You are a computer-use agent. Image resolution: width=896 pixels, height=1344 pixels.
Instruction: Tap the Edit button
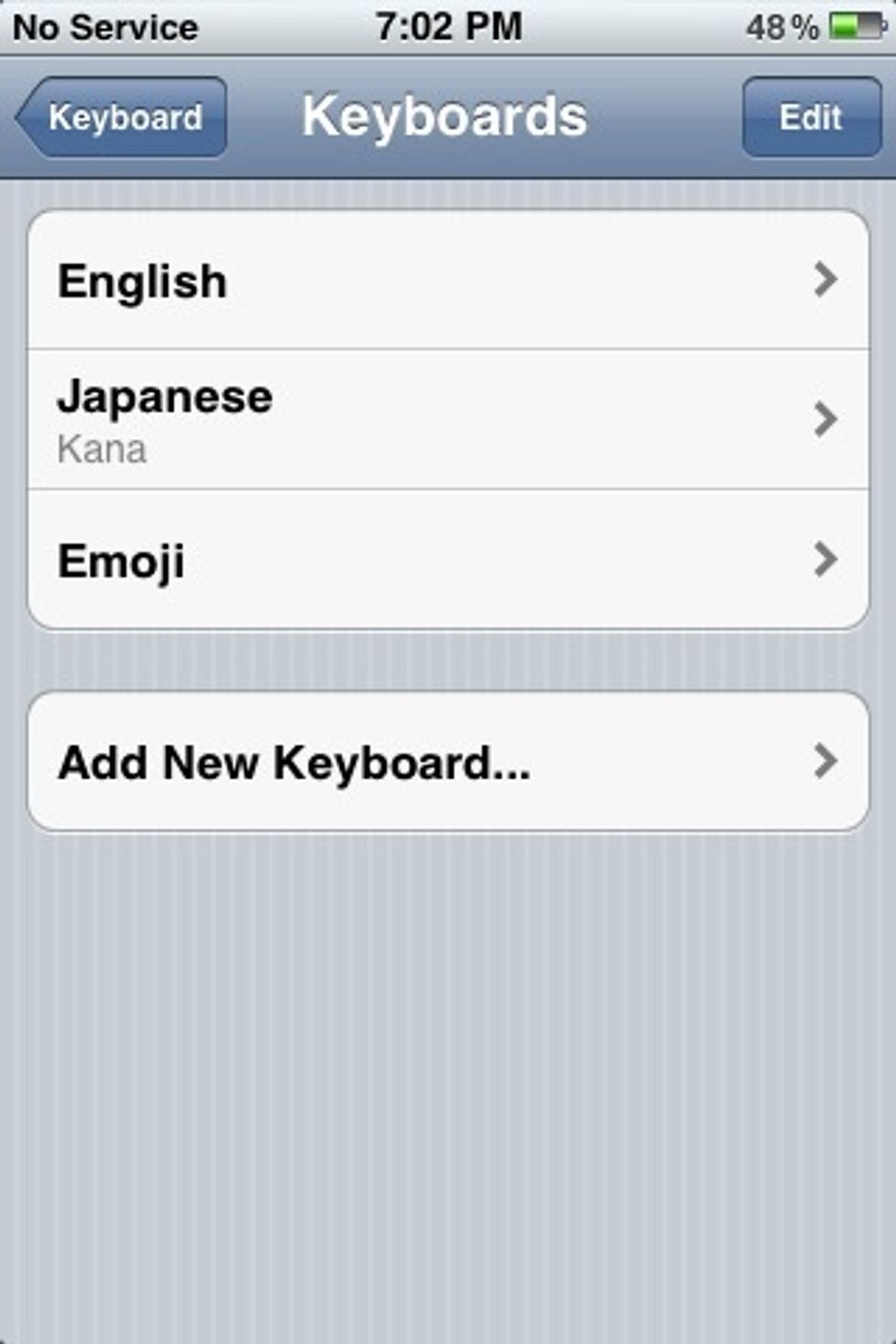[x=810, y=118]
